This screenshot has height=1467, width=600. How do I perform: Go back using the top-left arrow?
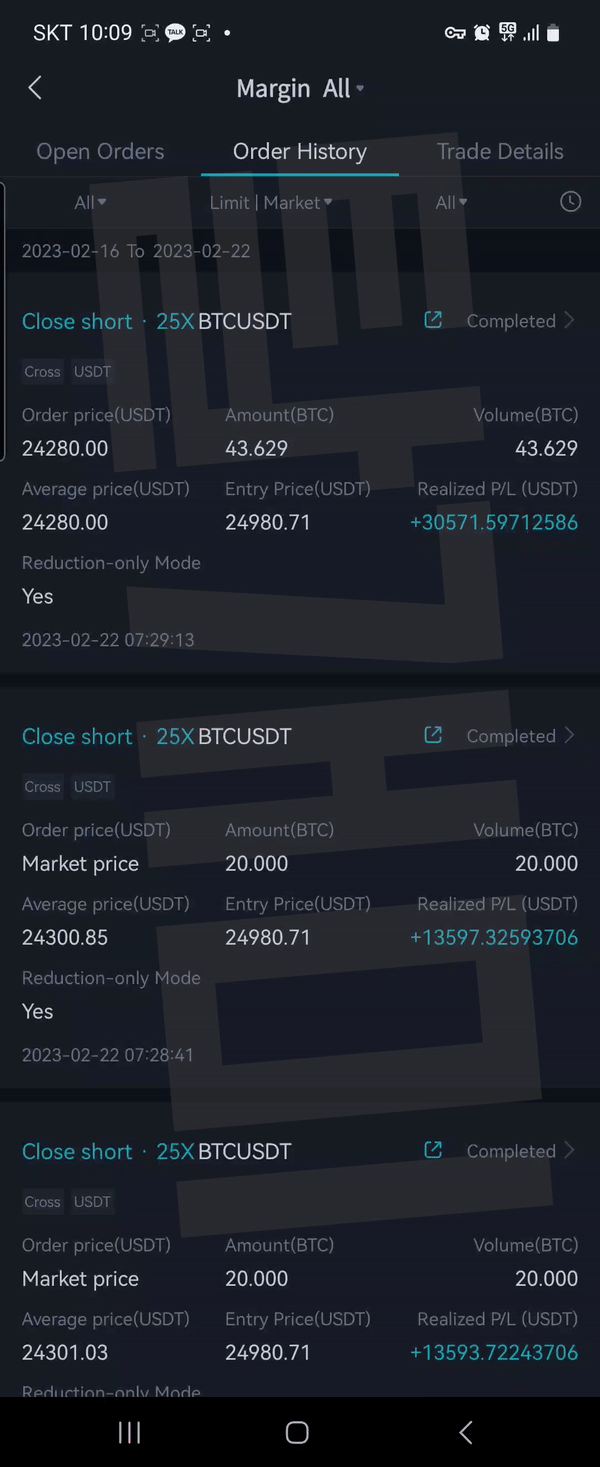coord(35,88)
